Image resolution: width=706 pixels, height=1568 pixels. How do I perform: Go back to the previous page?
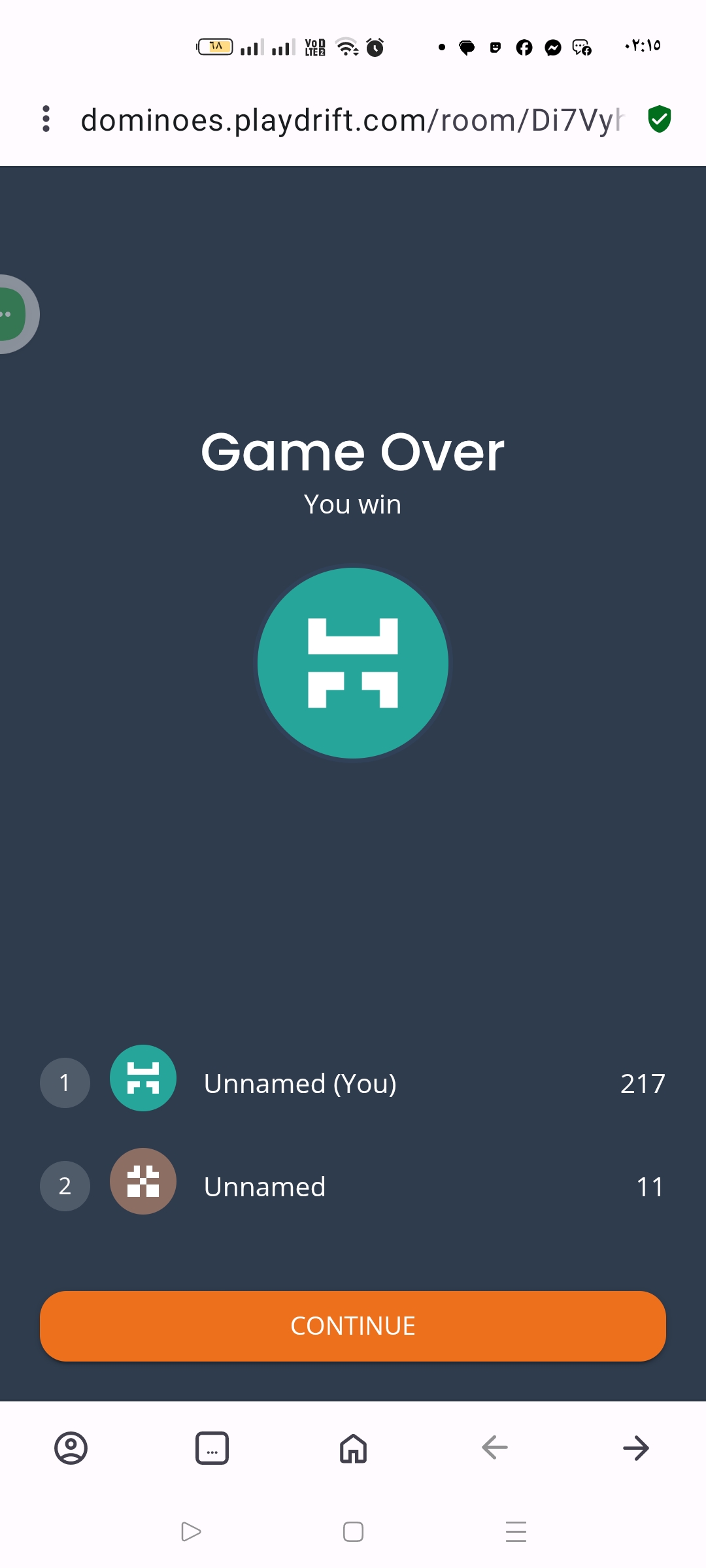pos(494,1448)
